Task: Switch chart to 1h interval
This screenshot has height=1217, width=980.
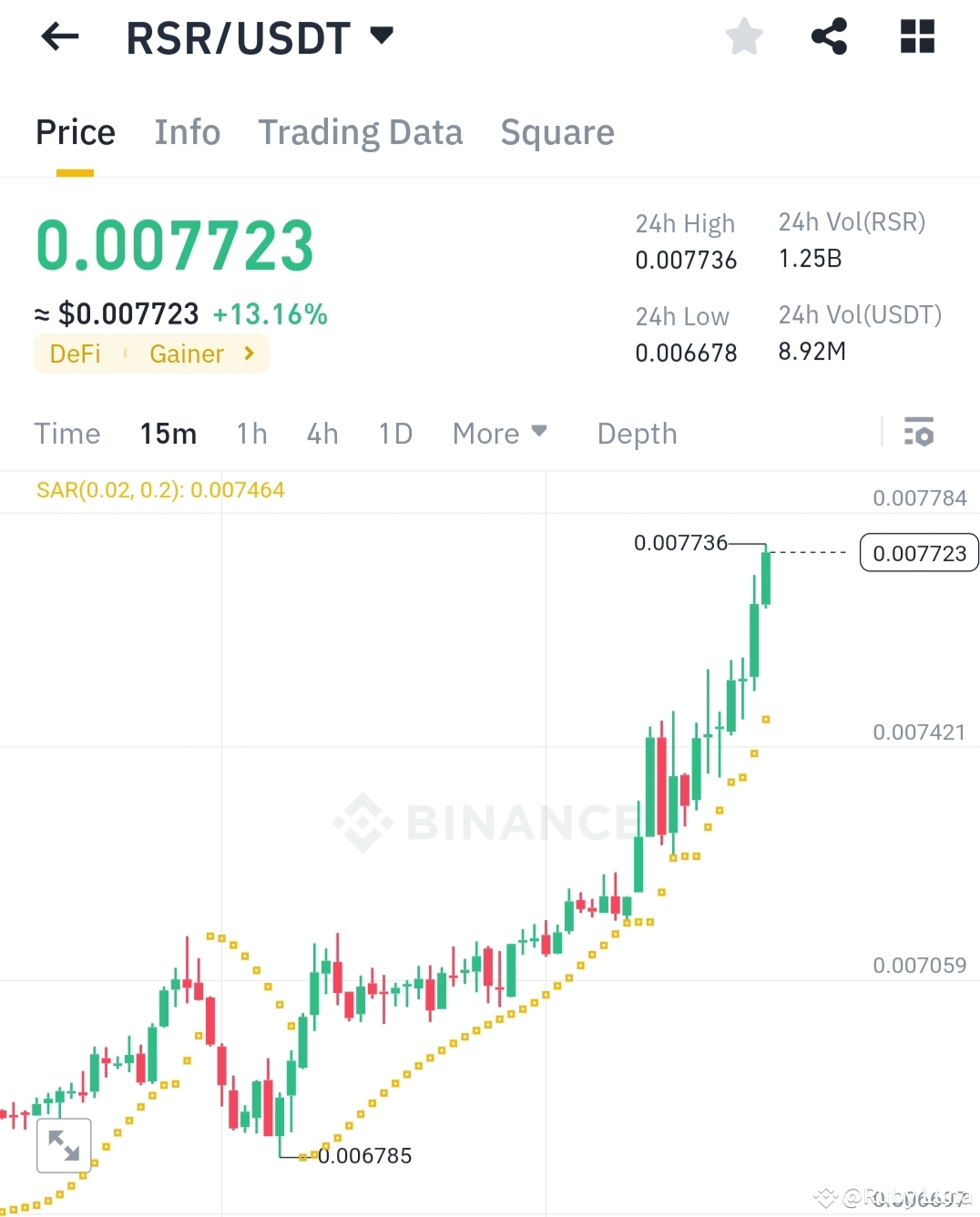Action: tap(251, 434)
